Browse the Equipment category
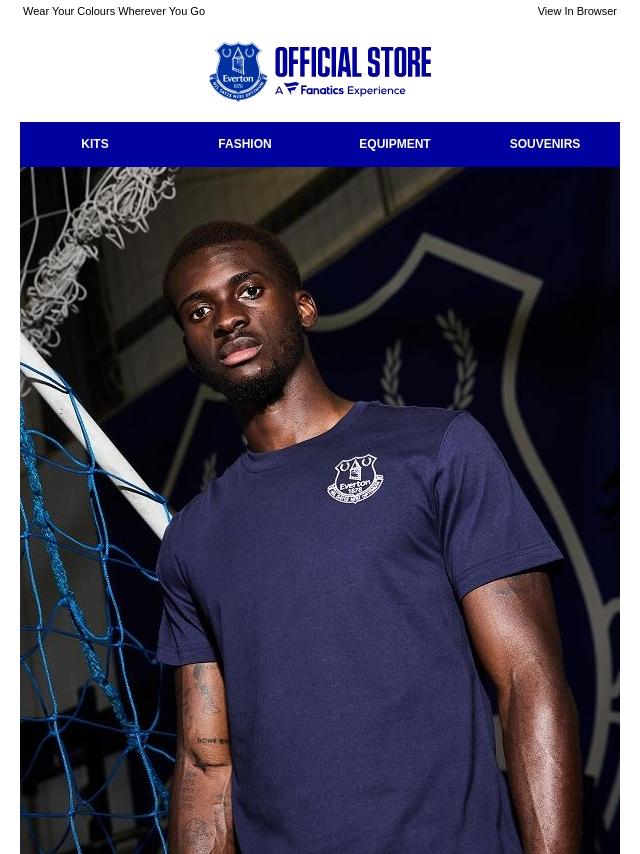Viewport: 640px width, 854px height. pos(394,144)
